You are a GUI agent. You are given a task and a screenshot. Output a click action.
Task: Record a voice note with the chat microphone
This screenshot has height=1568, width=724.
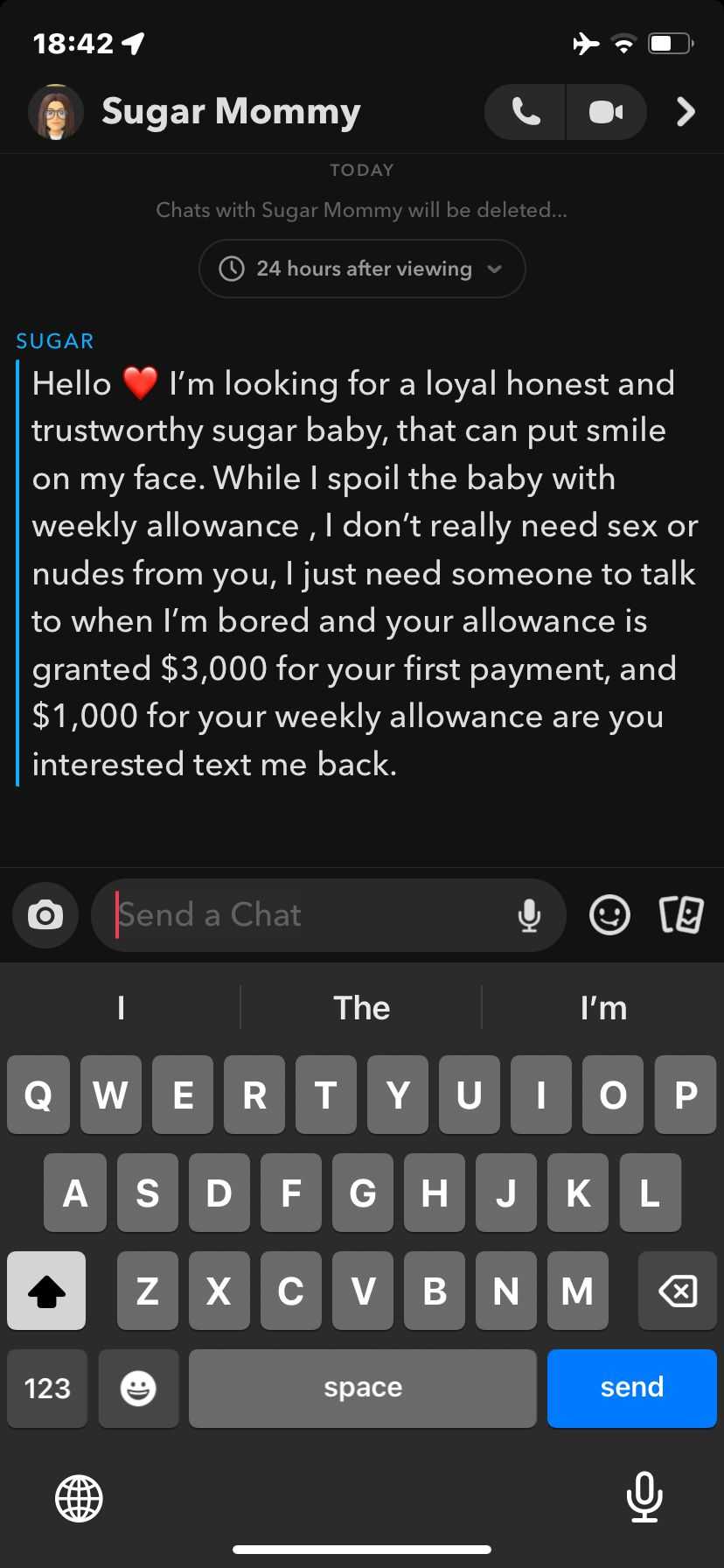(529, 915)
